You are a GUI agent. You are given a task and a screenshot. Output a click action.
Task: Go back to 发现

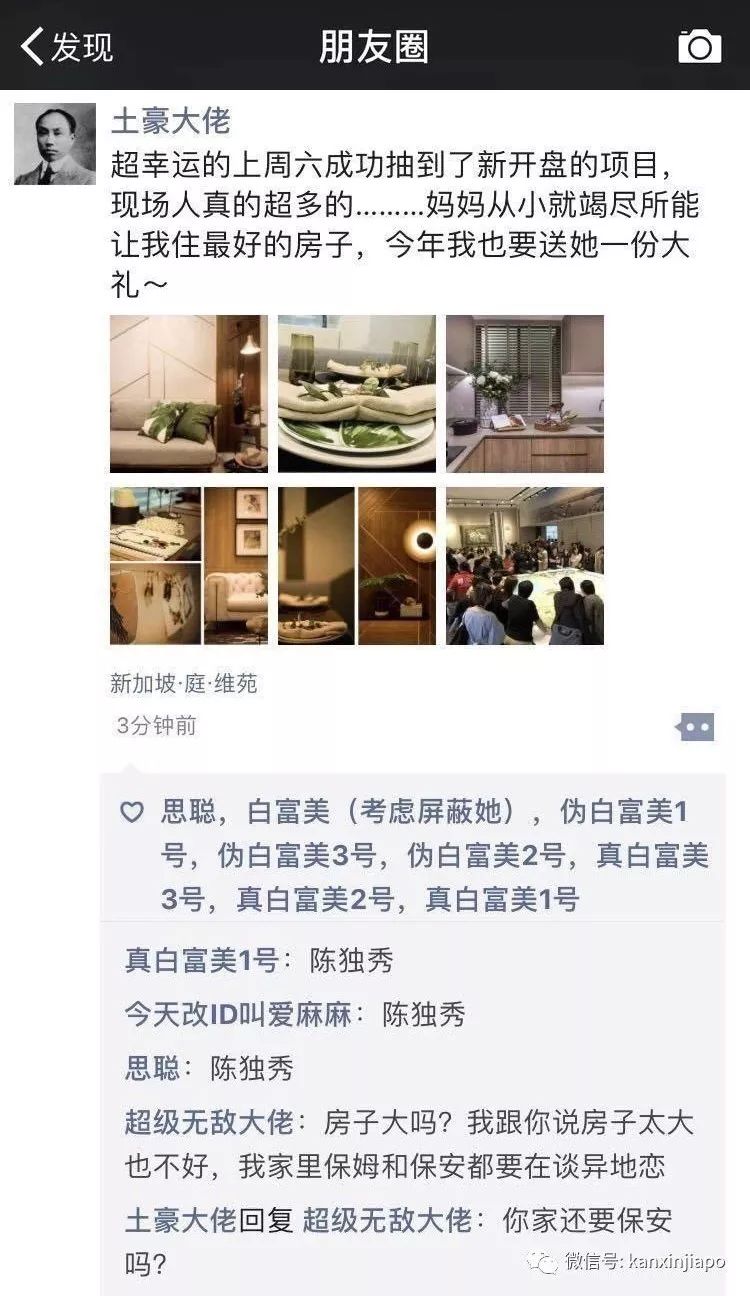[67, 47]
